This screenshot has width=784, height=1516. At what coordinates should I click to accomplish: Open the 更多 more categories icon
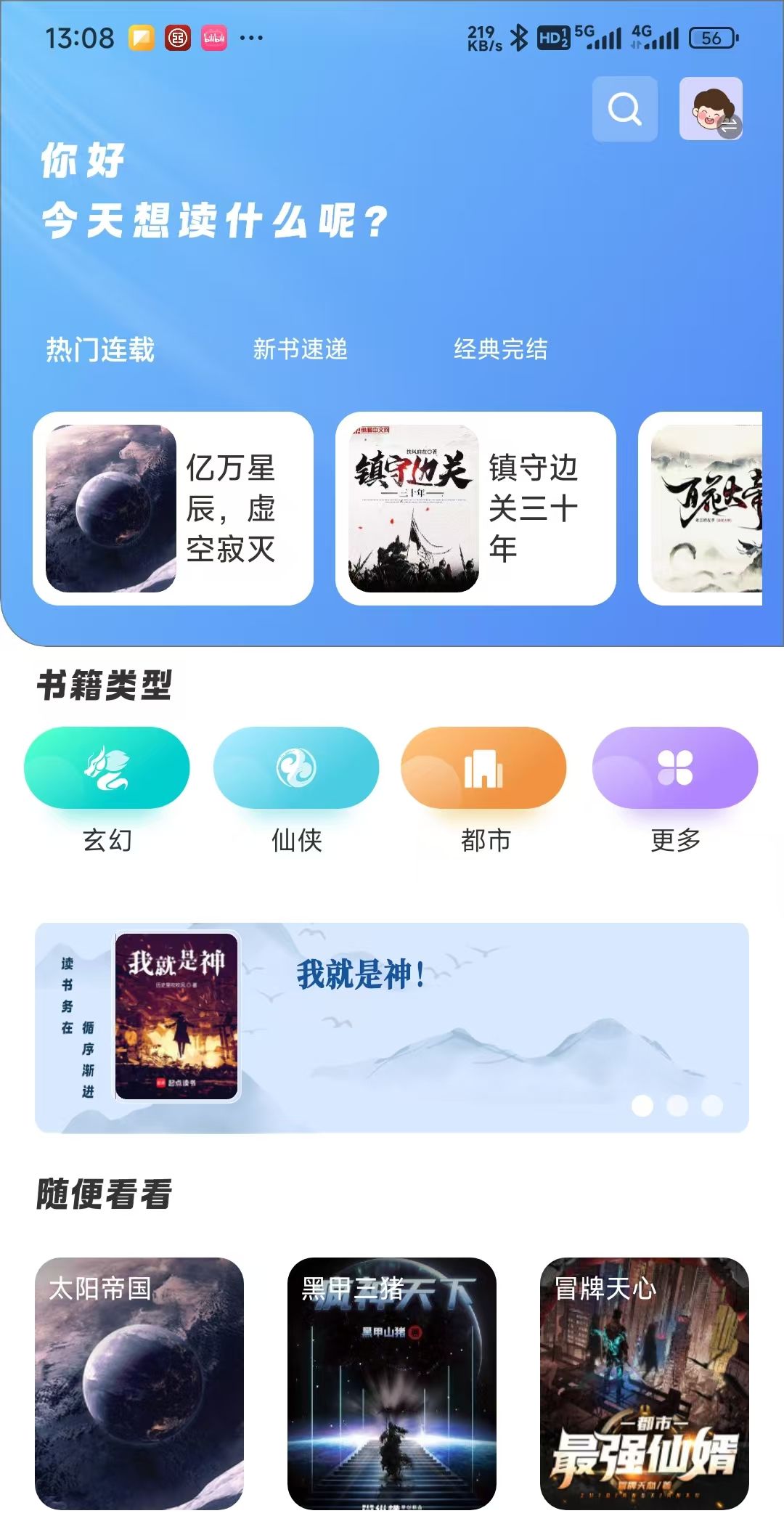click(674, 767)
